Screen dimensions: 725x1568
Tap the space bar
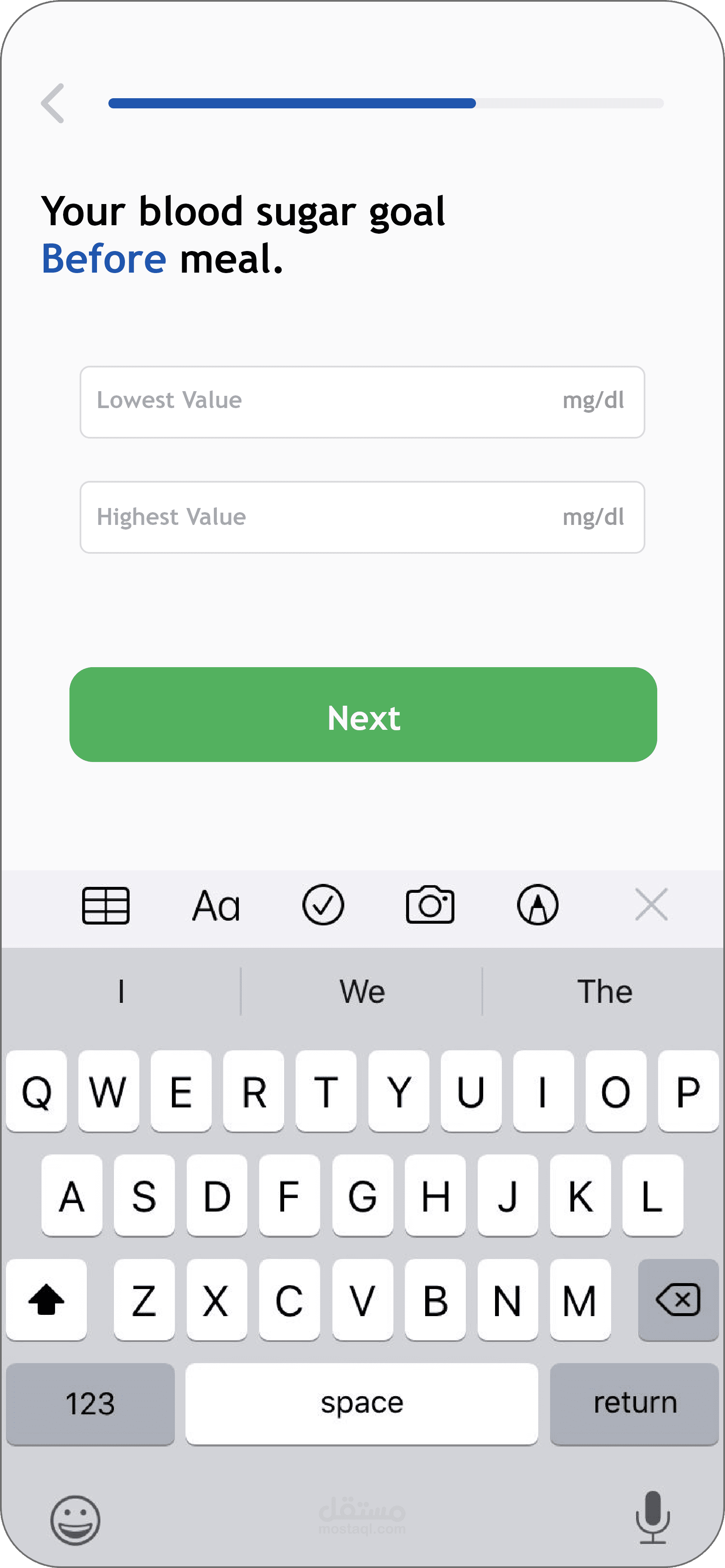362,1404
